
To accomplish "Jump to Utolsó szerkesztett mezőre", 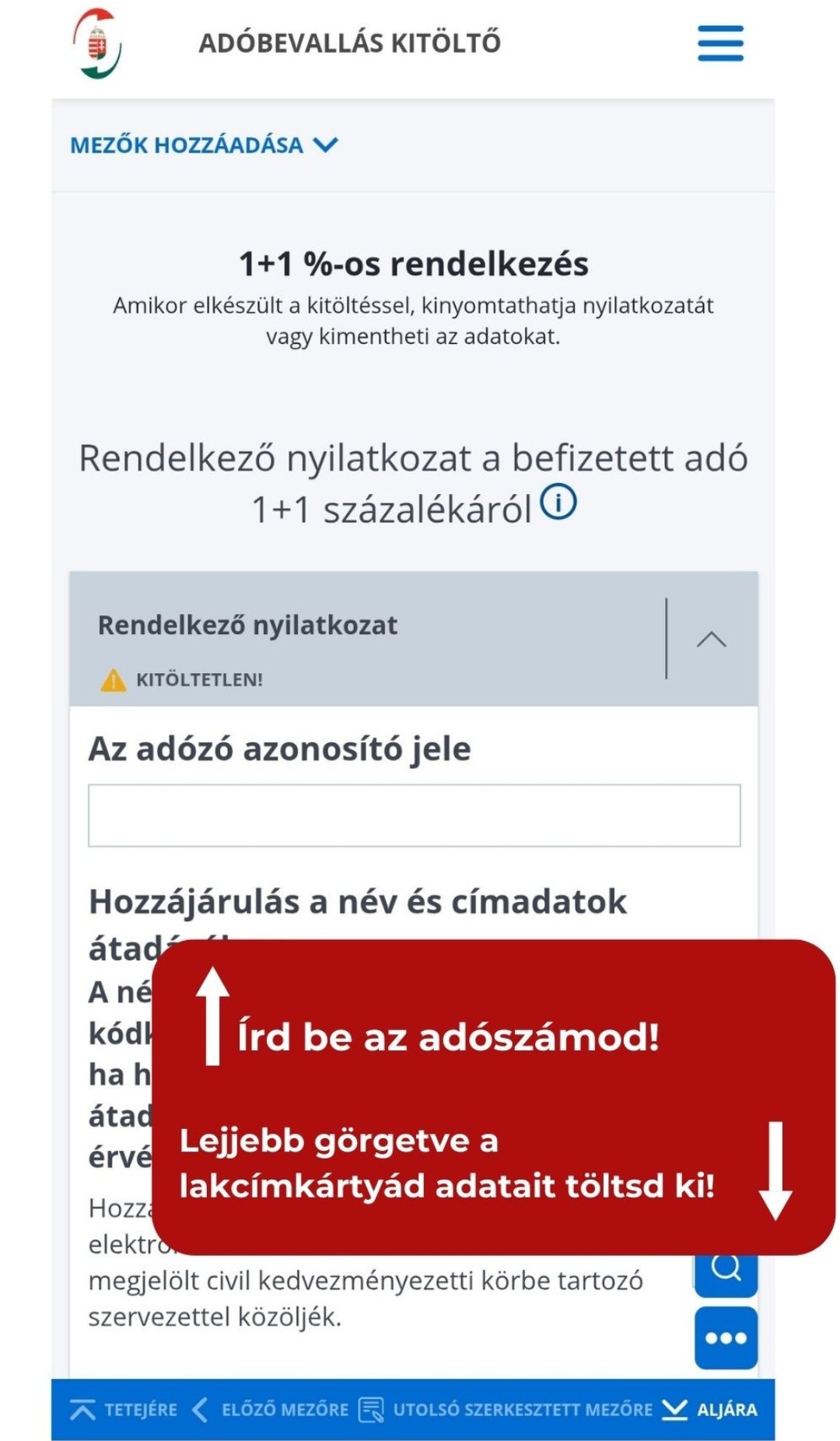I will point(506,1409).
